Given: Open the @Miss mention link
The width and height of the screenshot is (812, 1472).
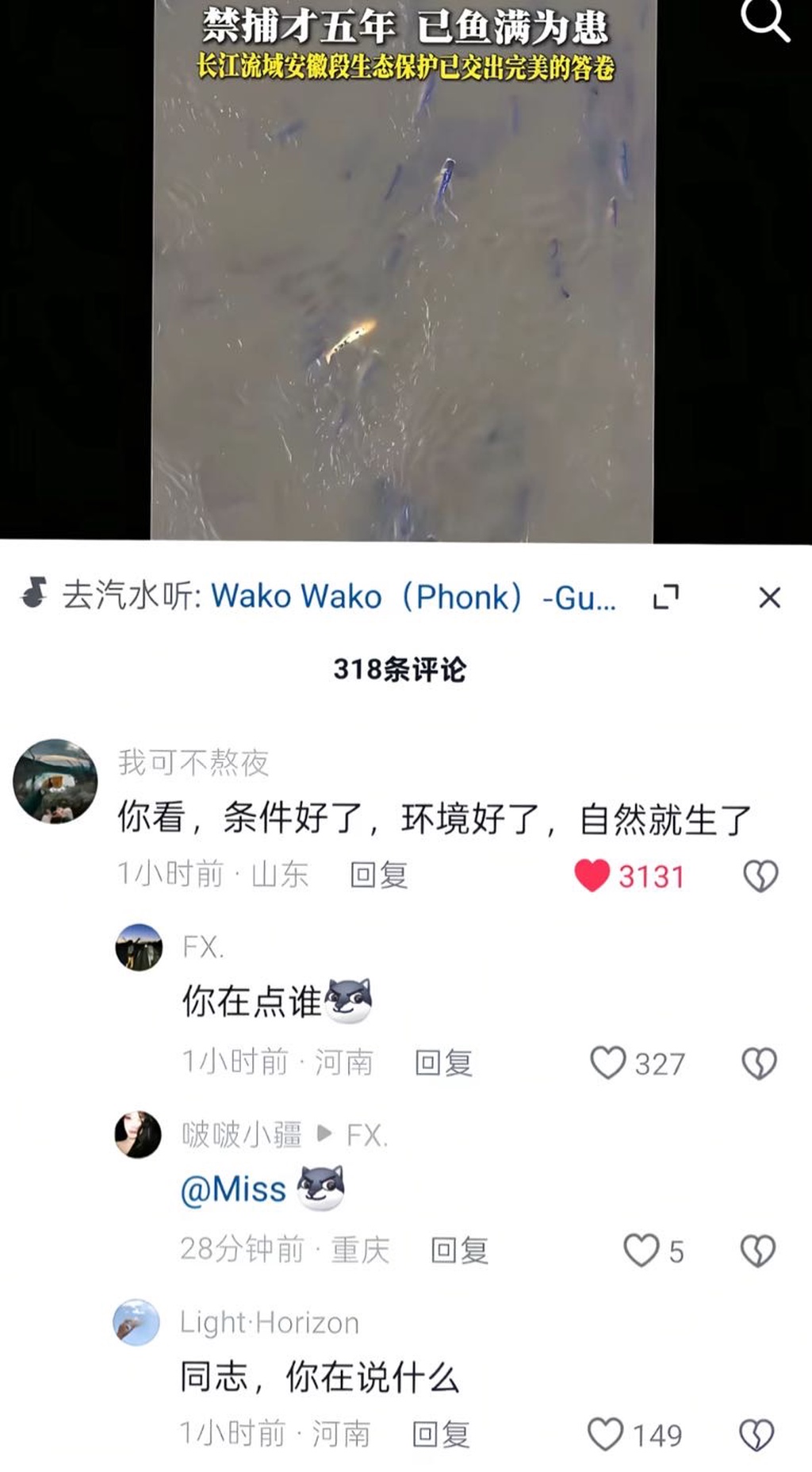Looking at the screenshot, I should point(233,1189).
